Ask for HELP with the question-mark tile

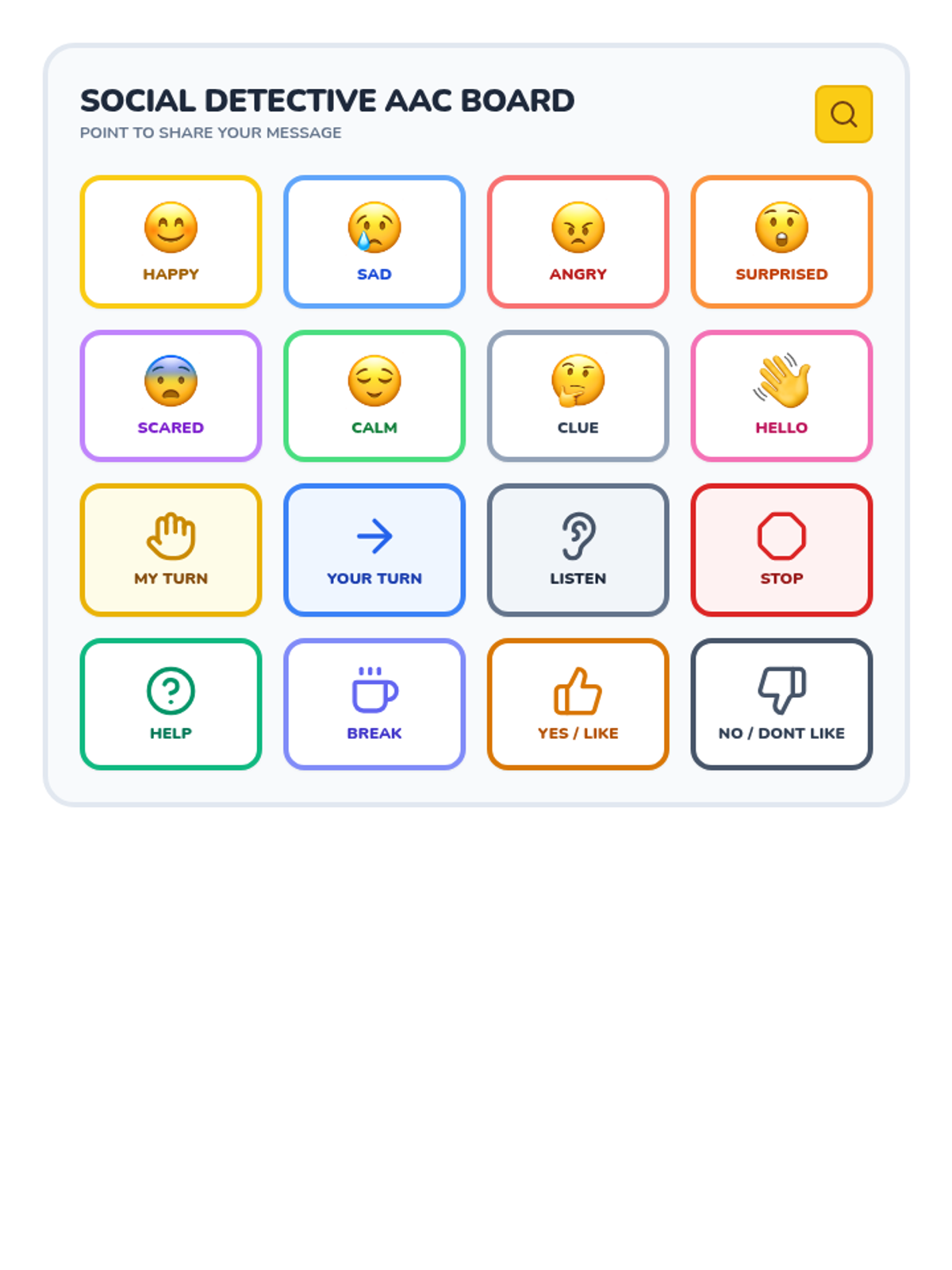click(171, 704)
